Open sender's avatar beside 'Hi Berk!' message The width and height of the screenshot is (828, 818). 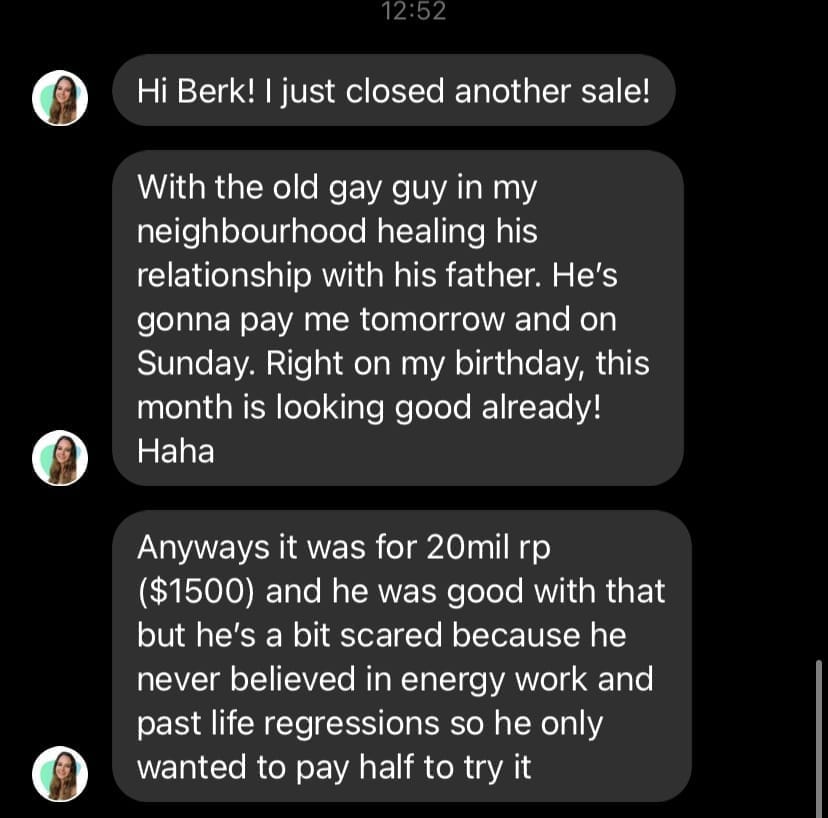coord(61,99)
